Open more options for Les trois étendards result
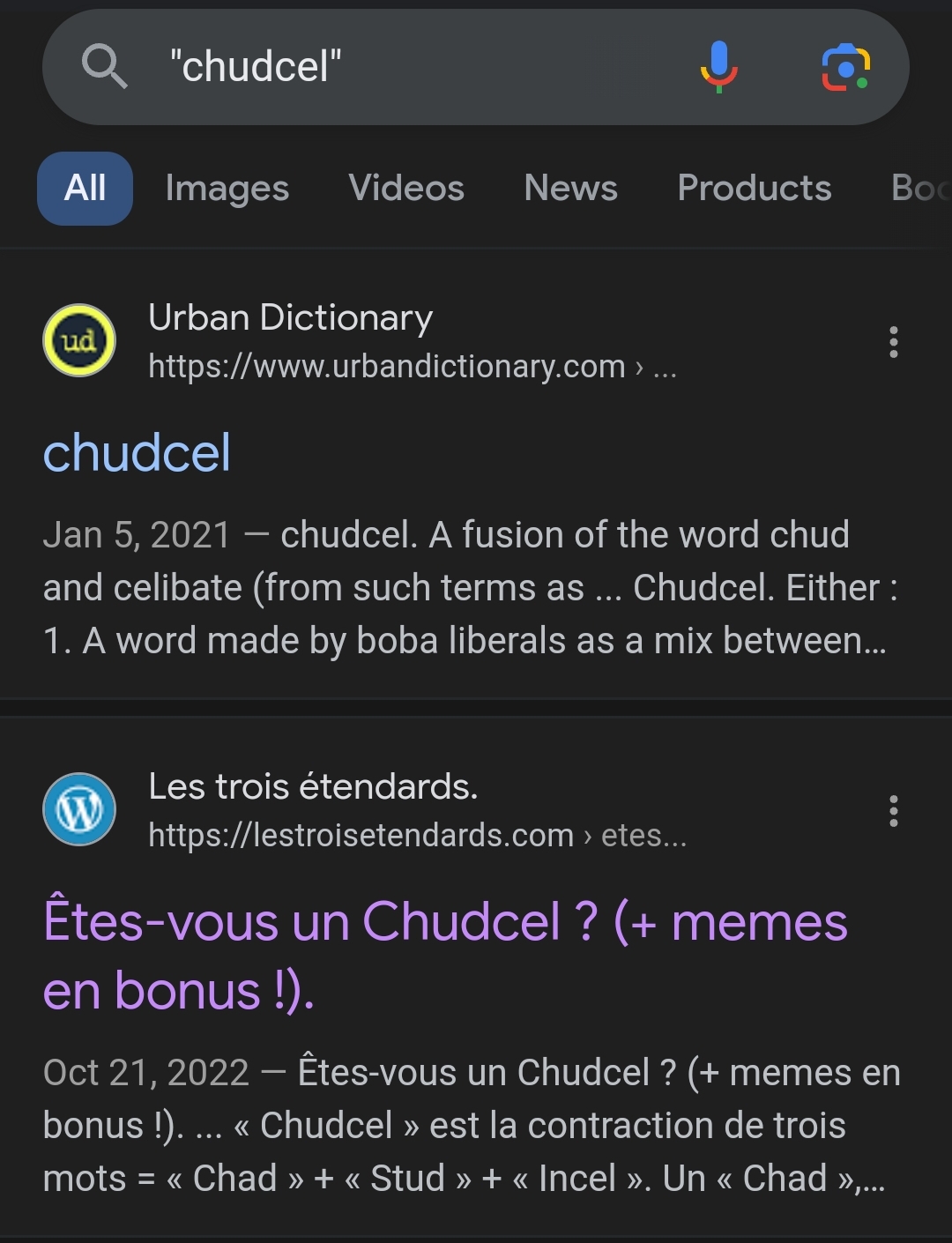 (893, 811)
